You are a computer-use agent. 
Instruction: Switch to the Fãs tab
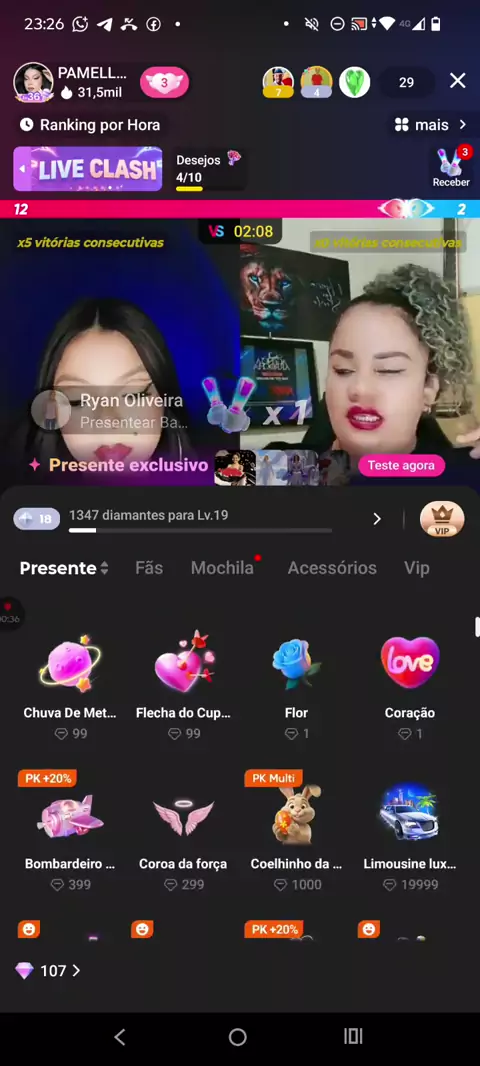149,568
